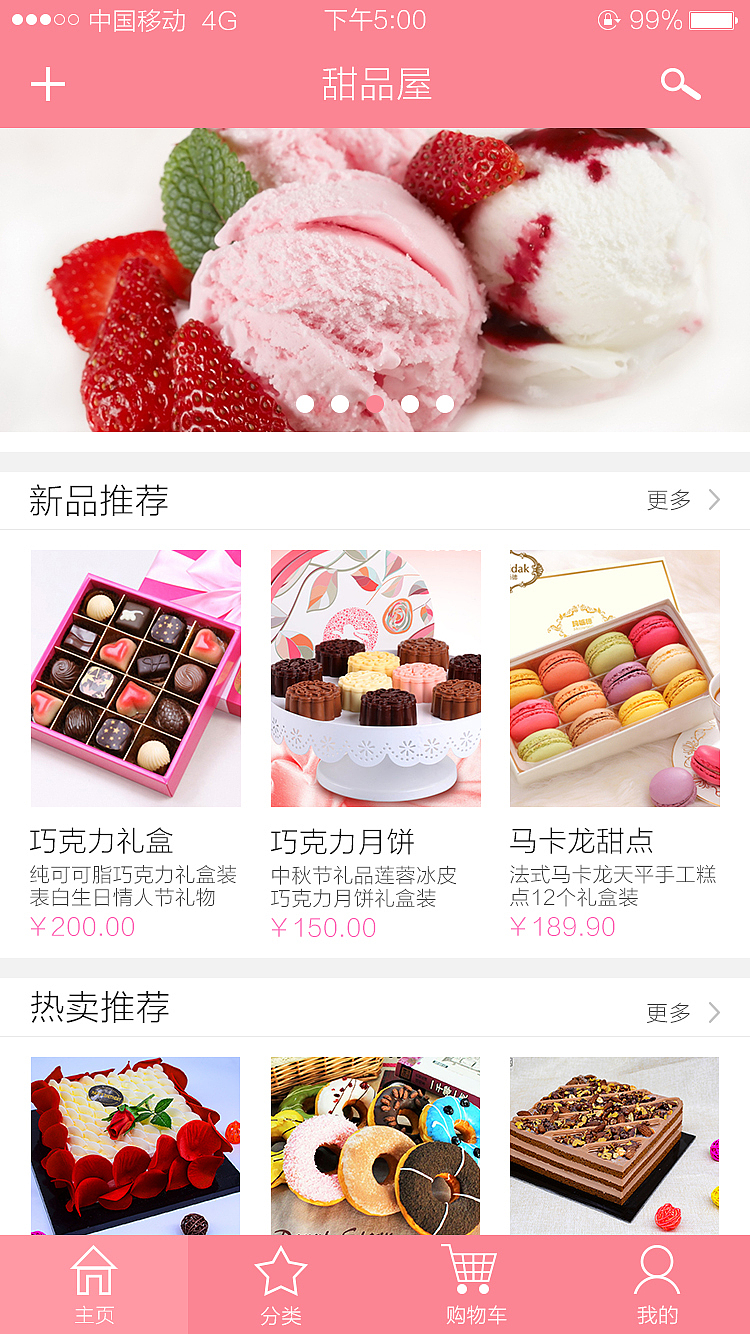This screenshot has width=750, height=1334.
Task: Open the donuts product in 热卖推荐
Action: tap(376, 1145)
